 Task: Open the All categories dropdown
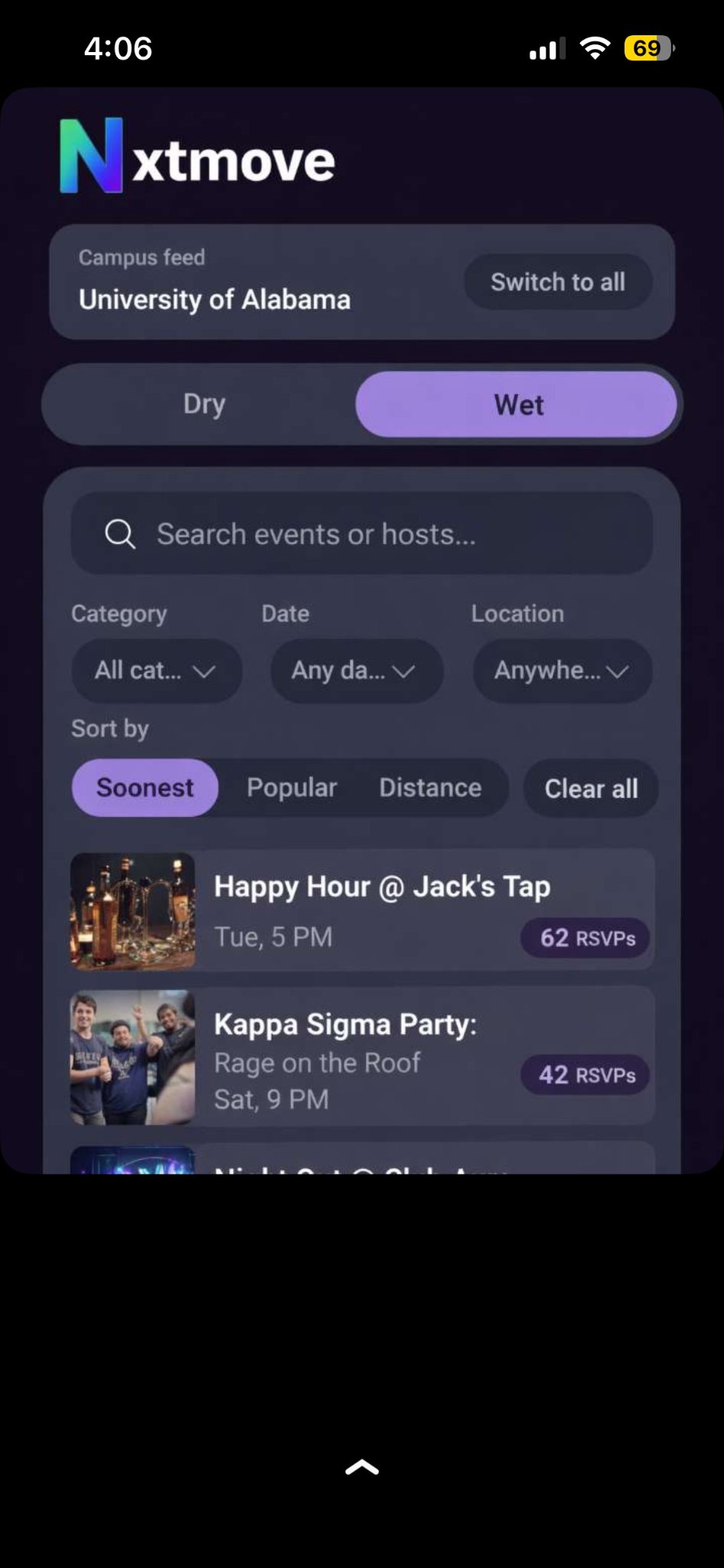click(156, 671)
